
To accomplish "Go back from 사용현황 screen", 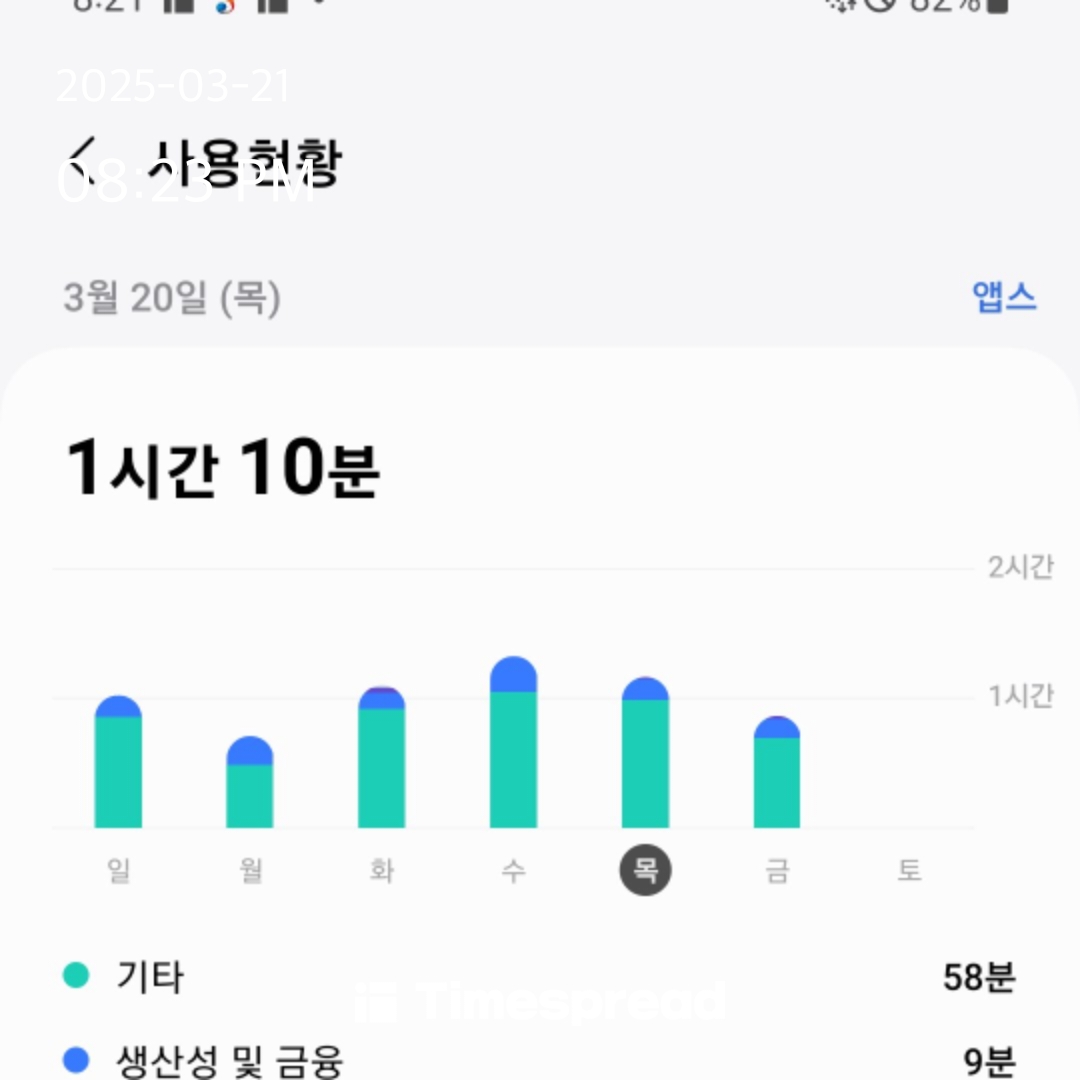I will coord(86,160).
